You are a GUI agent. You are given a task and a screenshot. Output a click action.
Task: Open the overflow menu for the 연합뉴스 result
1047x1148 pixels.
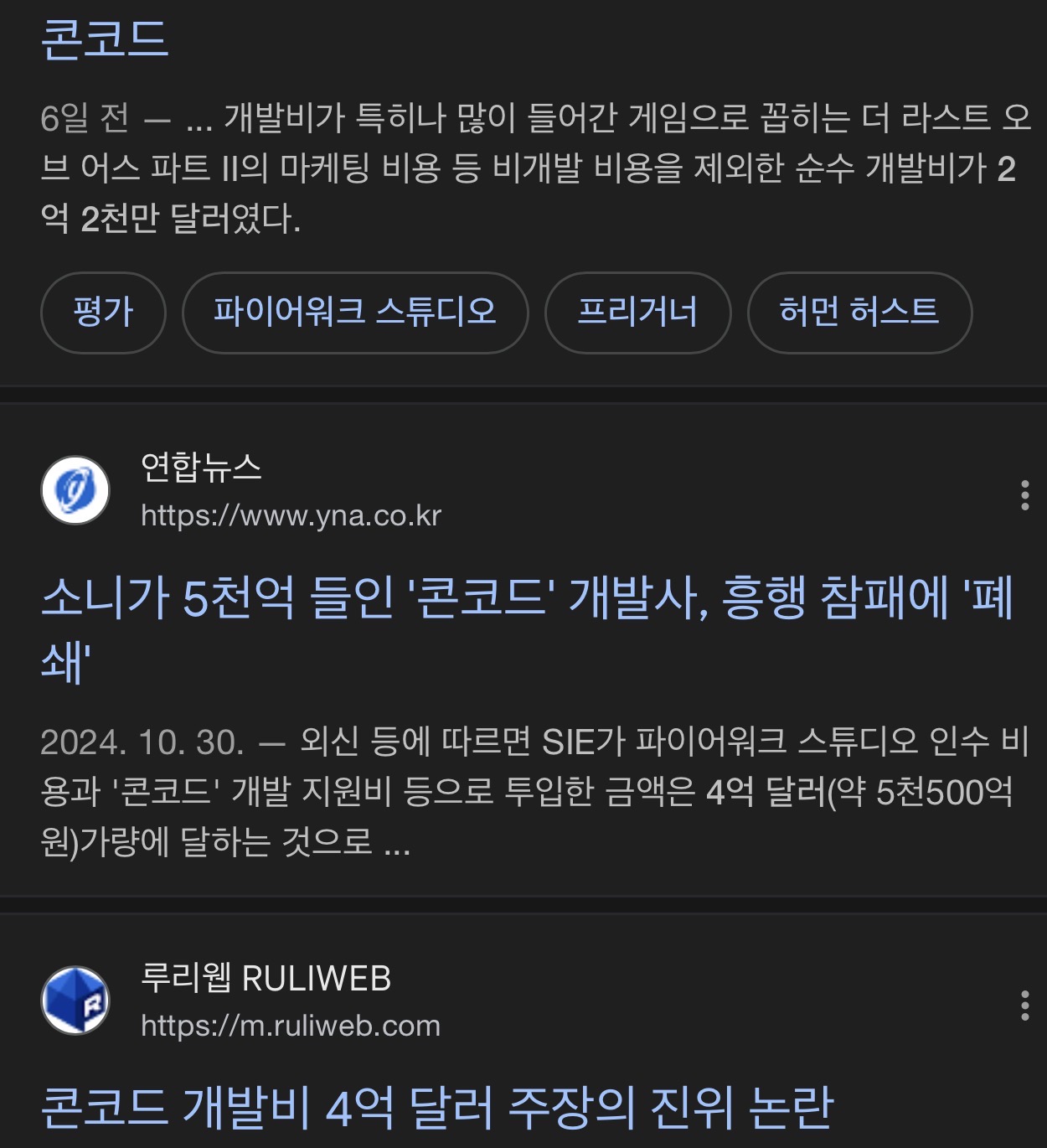click(x=1024, y=495)
